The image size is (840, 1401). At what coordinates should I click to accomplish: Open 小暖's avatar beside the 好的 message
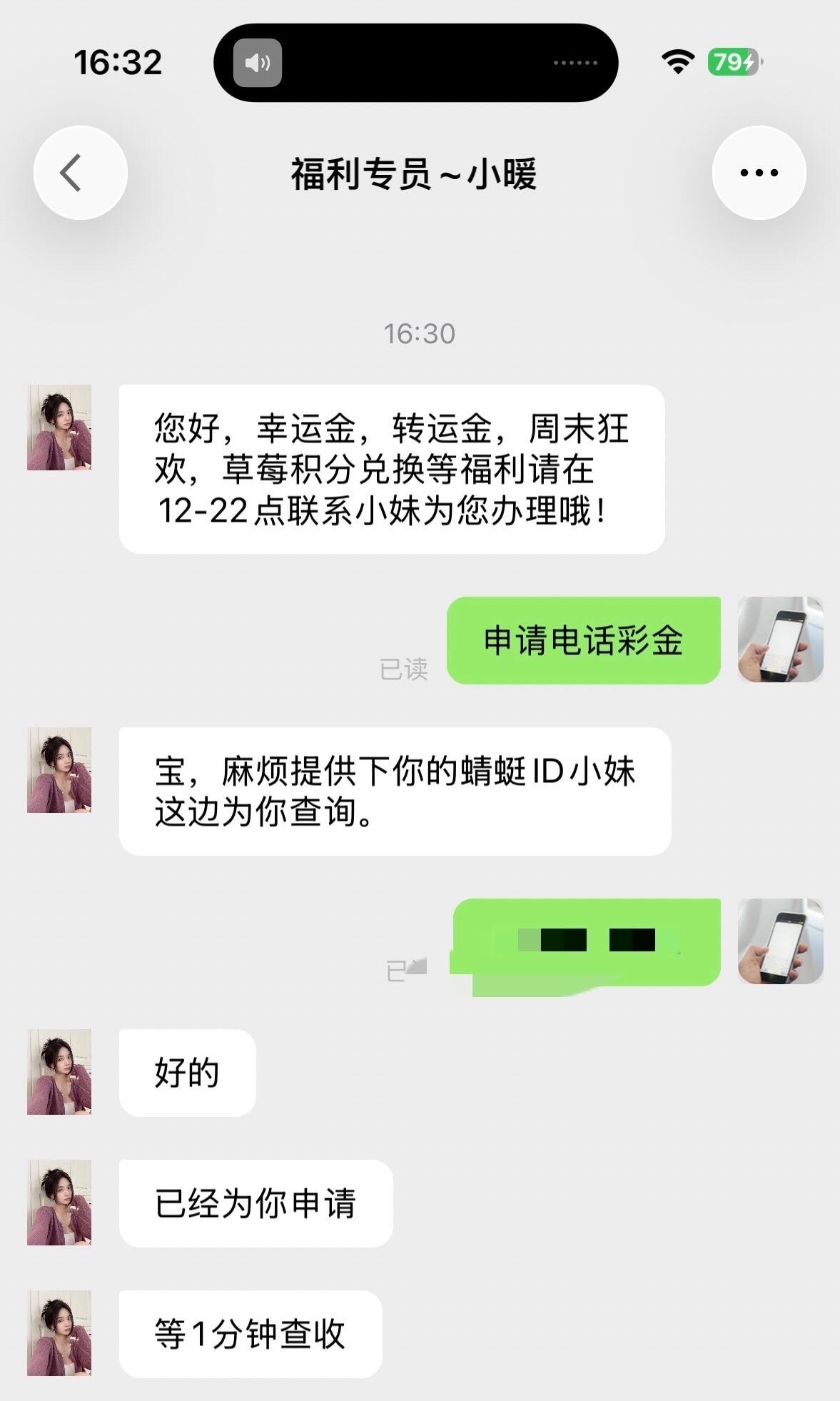point(59,1071)
